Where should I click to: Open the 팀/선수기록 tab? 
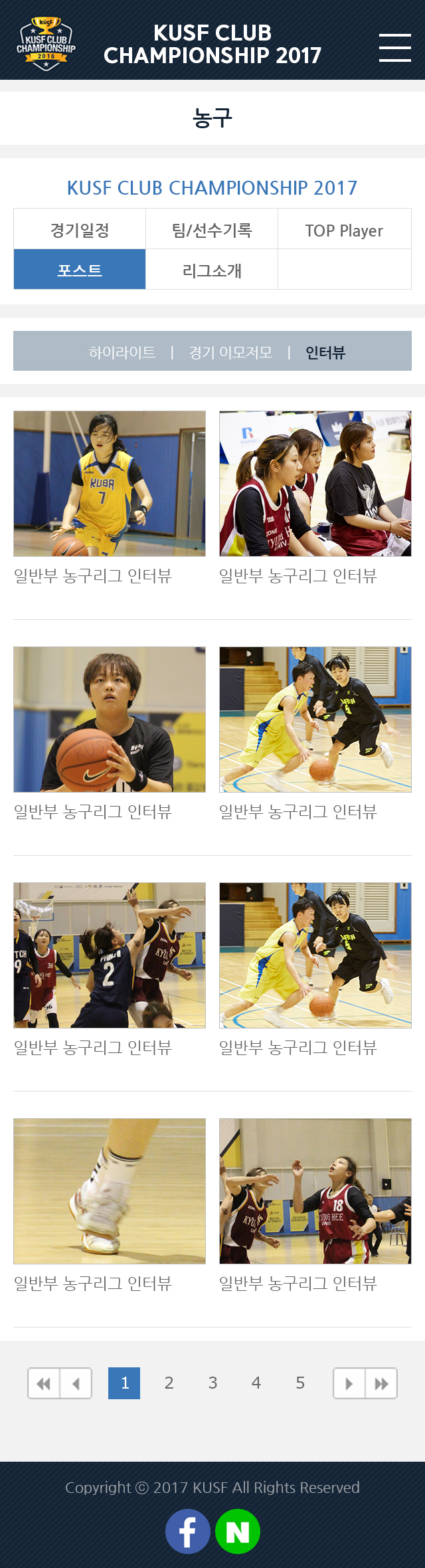[212, 230]
